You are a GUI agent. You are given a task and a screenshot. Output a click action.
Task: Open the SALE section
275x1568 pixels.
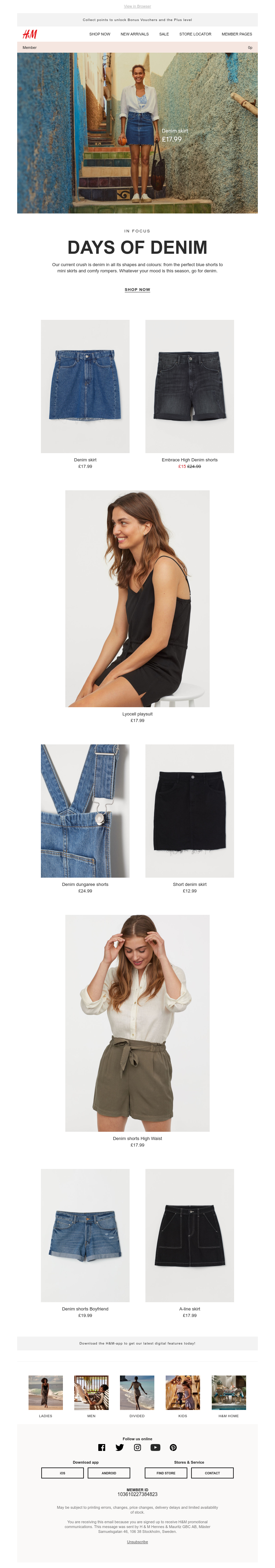tap(164, 34)
